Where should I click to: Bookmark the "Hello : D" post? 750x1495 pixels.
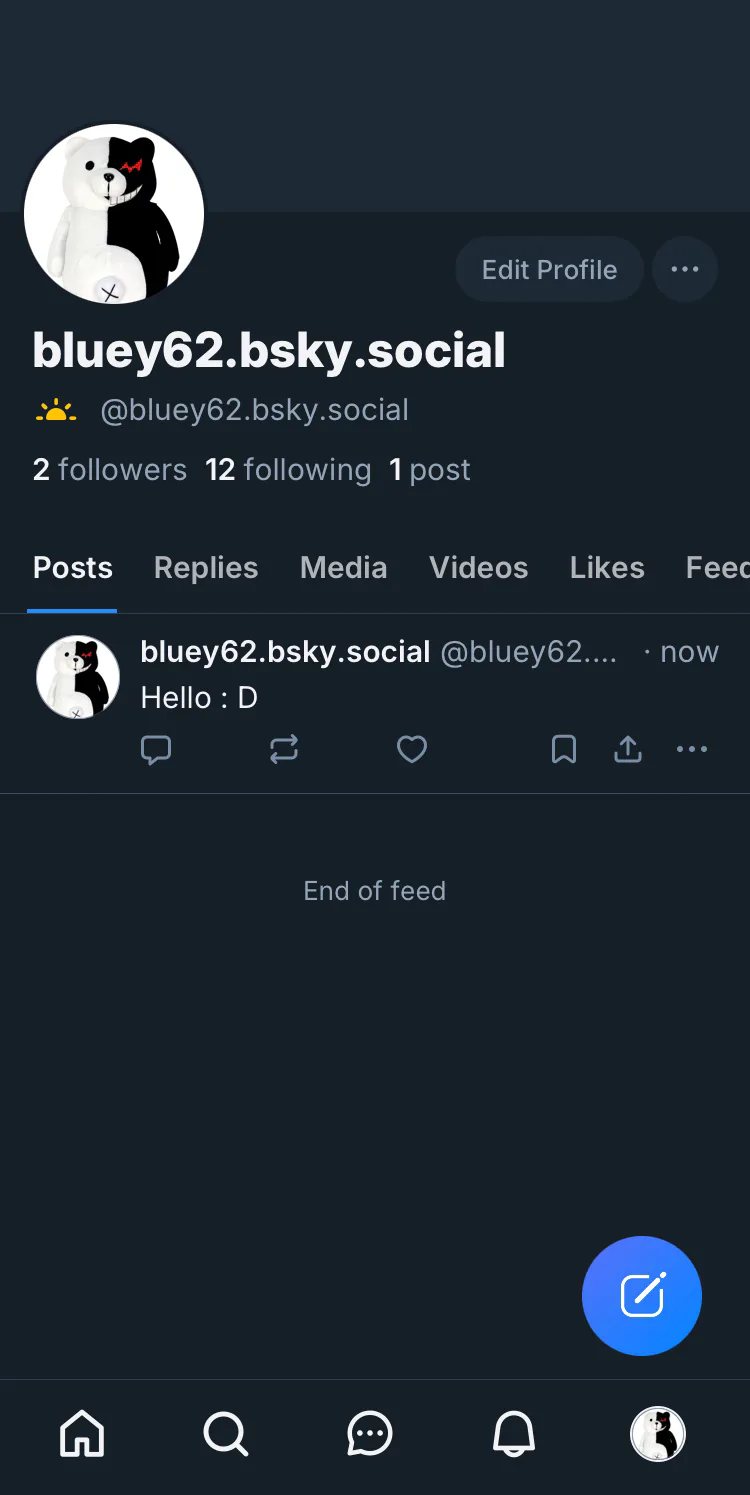(x=564, y=750)
